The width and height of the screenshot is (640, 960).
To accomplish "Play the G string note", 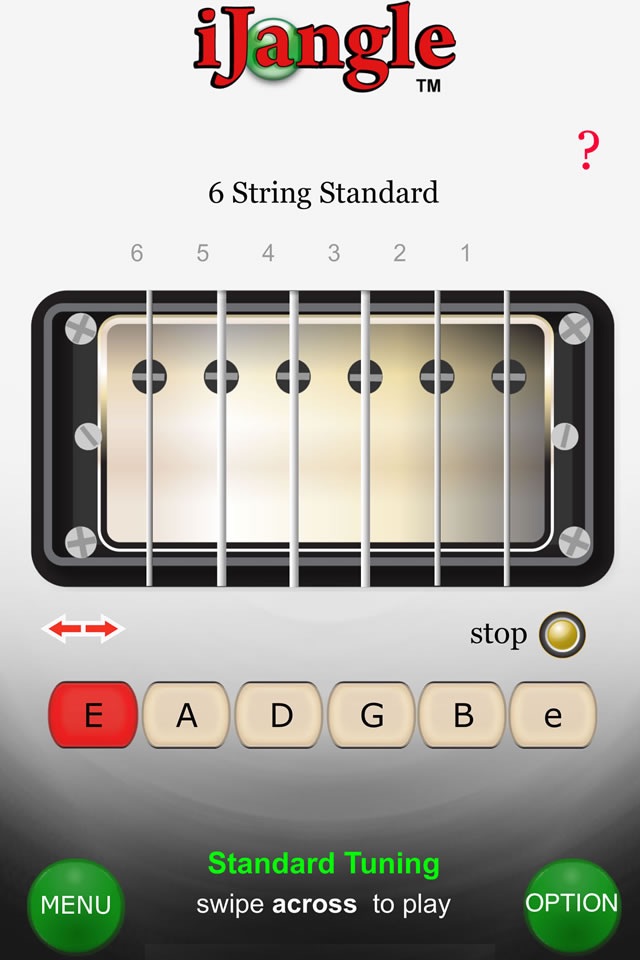I will click(x=372, y=714).
